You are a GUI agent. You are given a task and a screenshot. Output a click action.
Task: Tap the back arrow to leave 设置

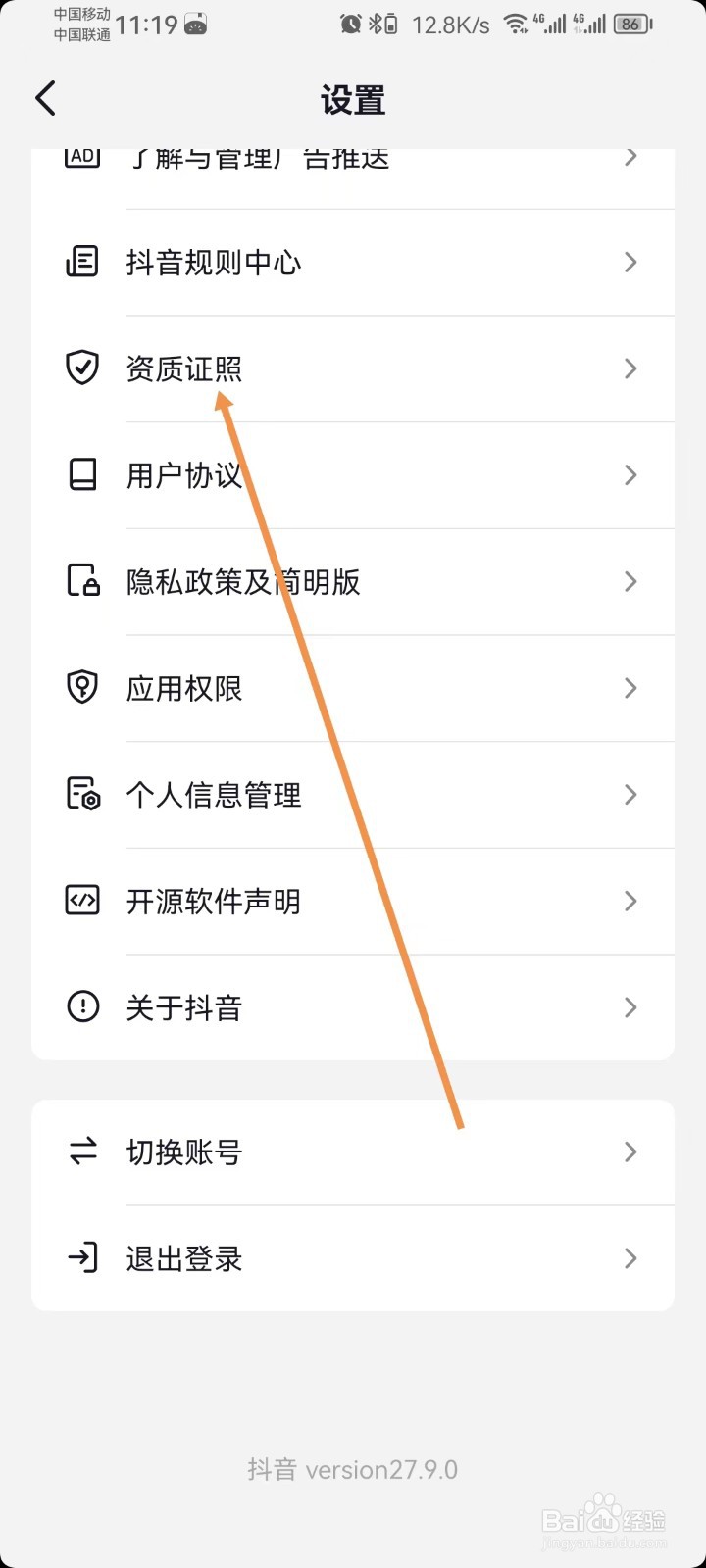[44, 98]
